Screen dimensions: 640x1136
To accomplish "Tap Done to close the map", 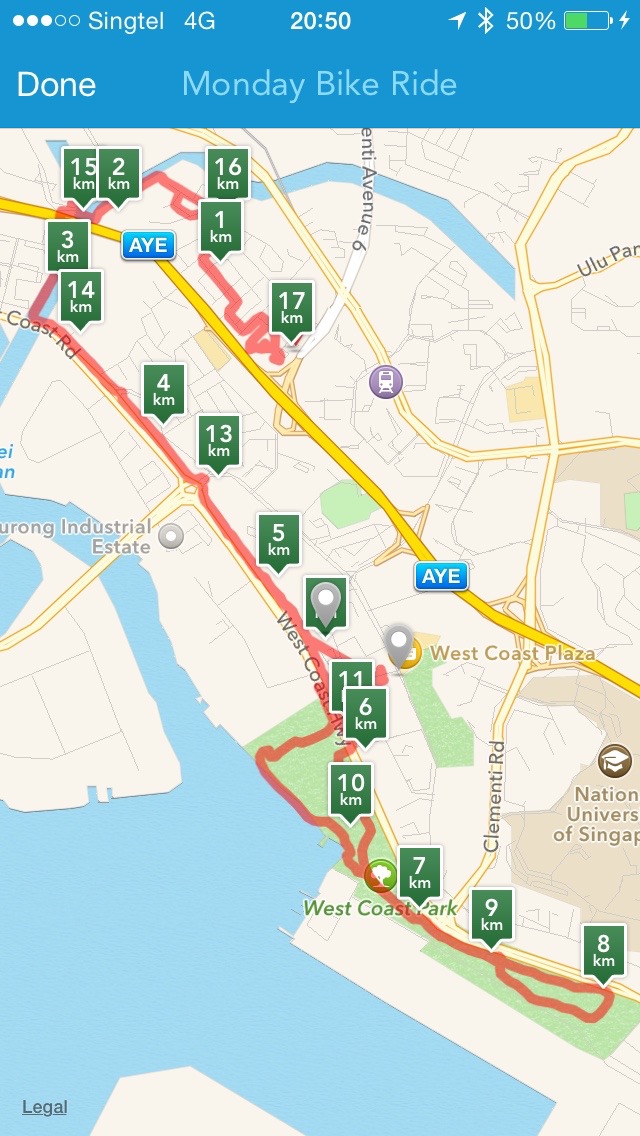I will [56, 85].
